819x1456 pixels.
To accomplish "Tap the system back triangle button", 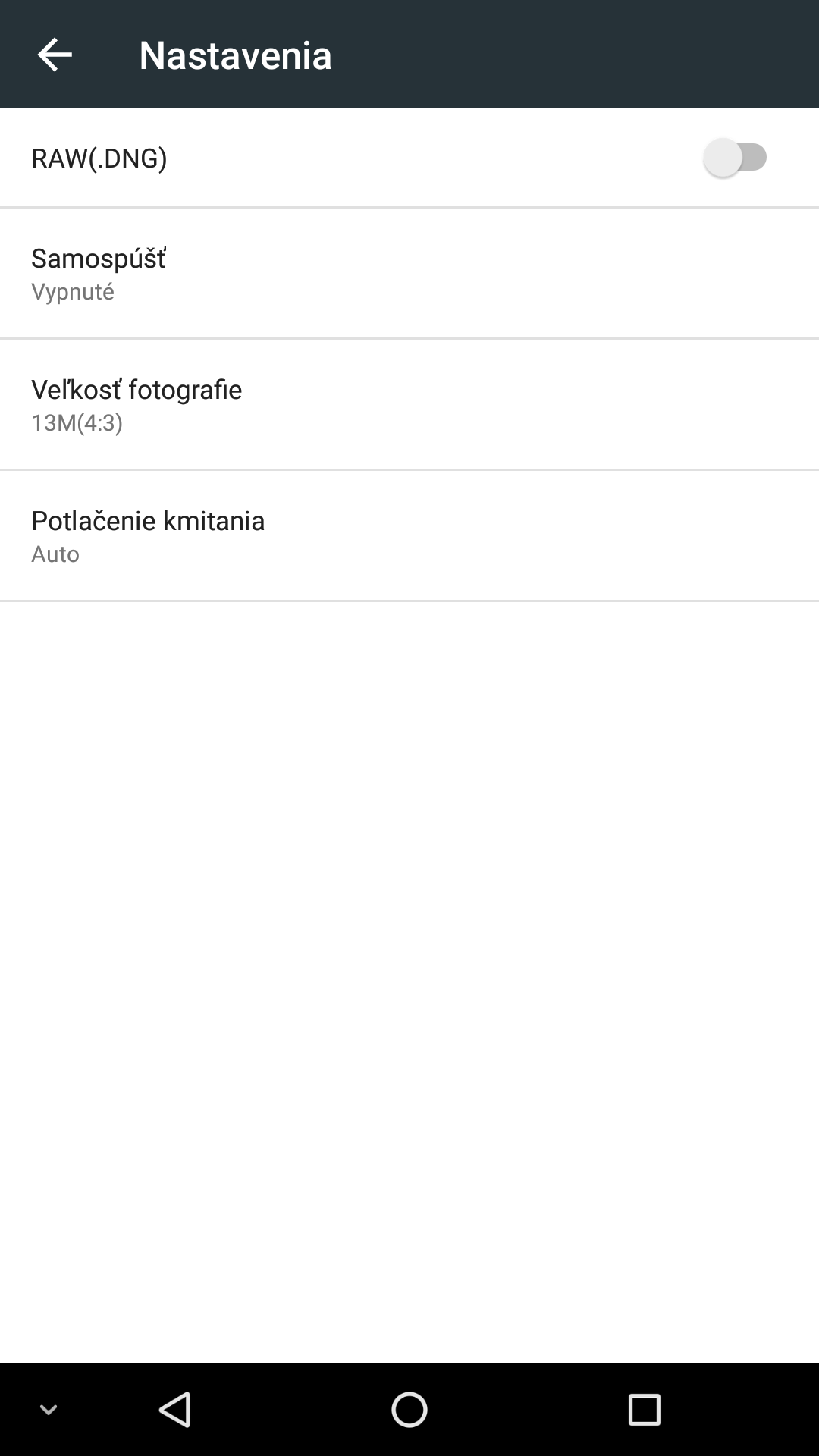I will [175, 1410].
